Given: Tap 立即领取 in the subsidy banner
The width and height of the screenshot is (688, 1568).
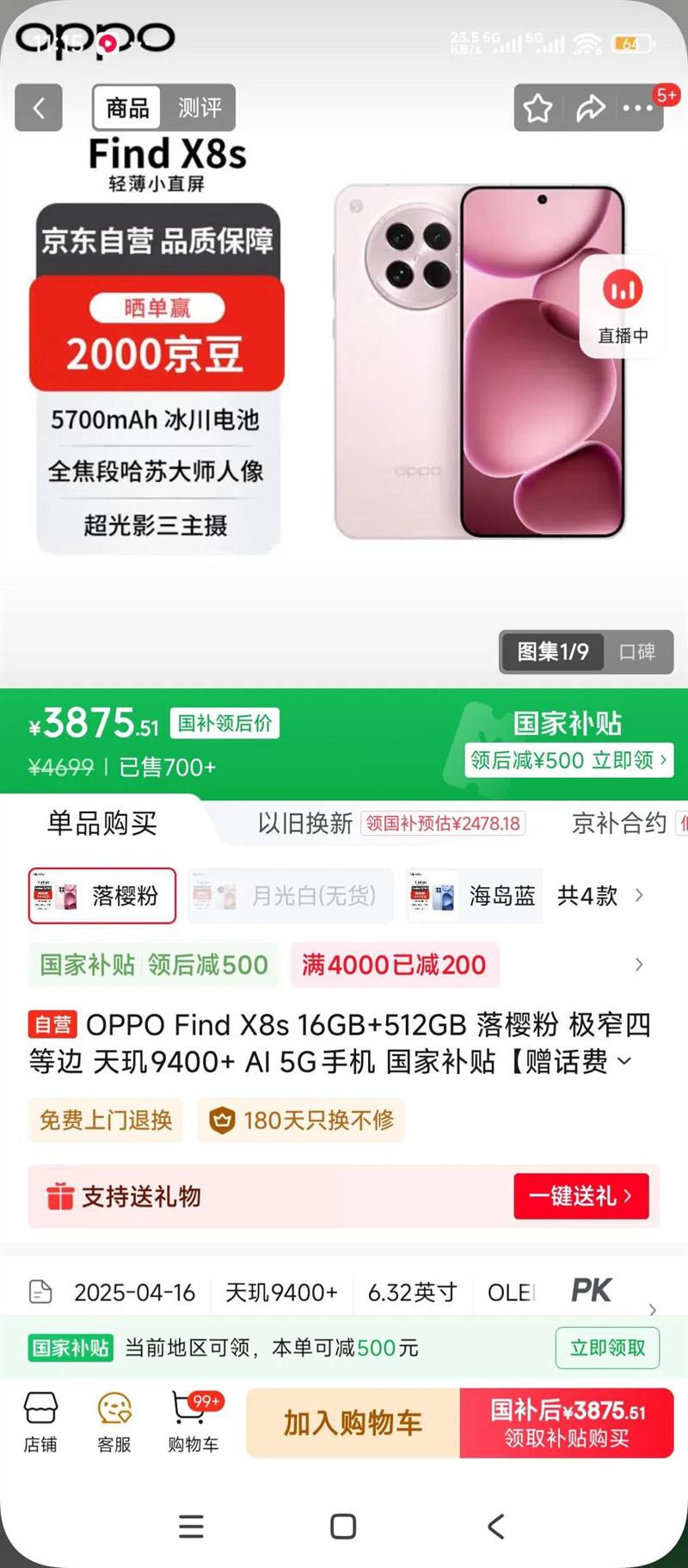Looking at the screenshot, I should tap(607, 1347).
